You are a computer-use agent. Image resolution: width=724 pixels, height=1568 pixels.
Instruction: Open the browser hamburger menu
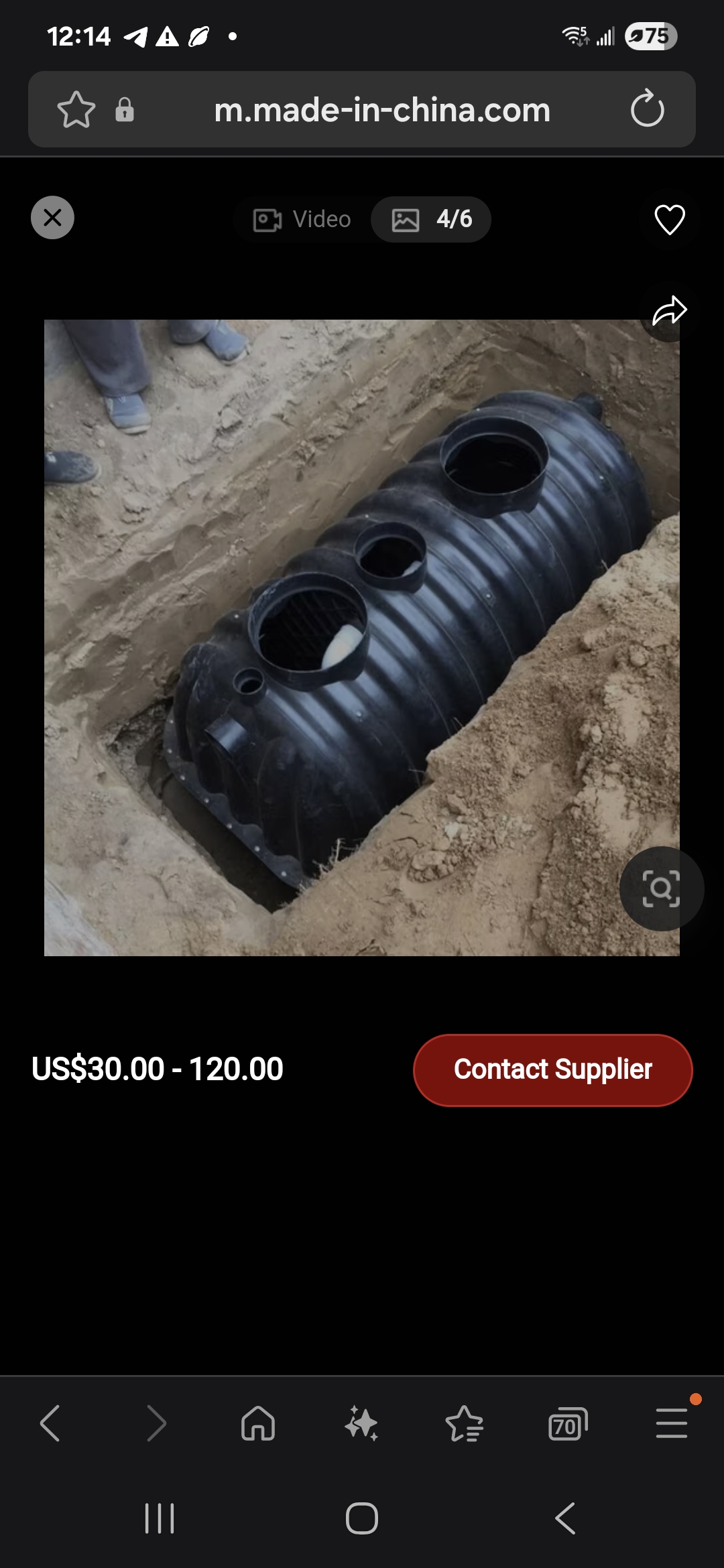pyautogui.click(x=671, y=1423)
